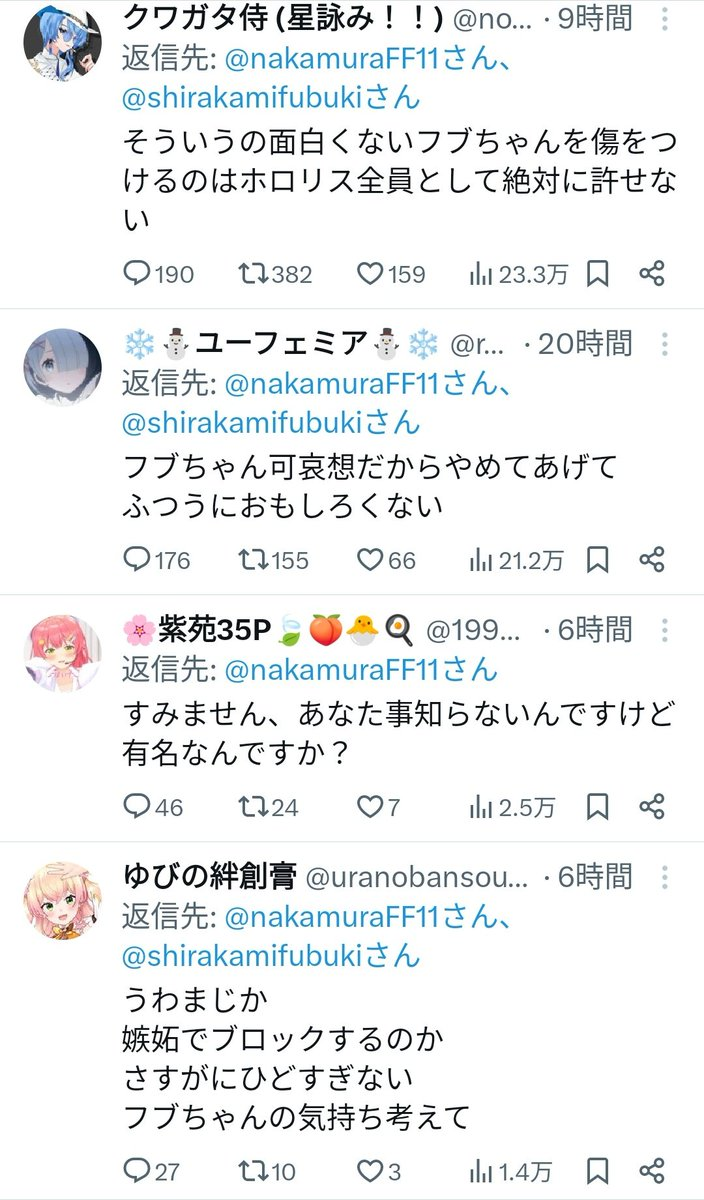Like ゆびの絆創膏's reply

click(x=371, y=1169)
